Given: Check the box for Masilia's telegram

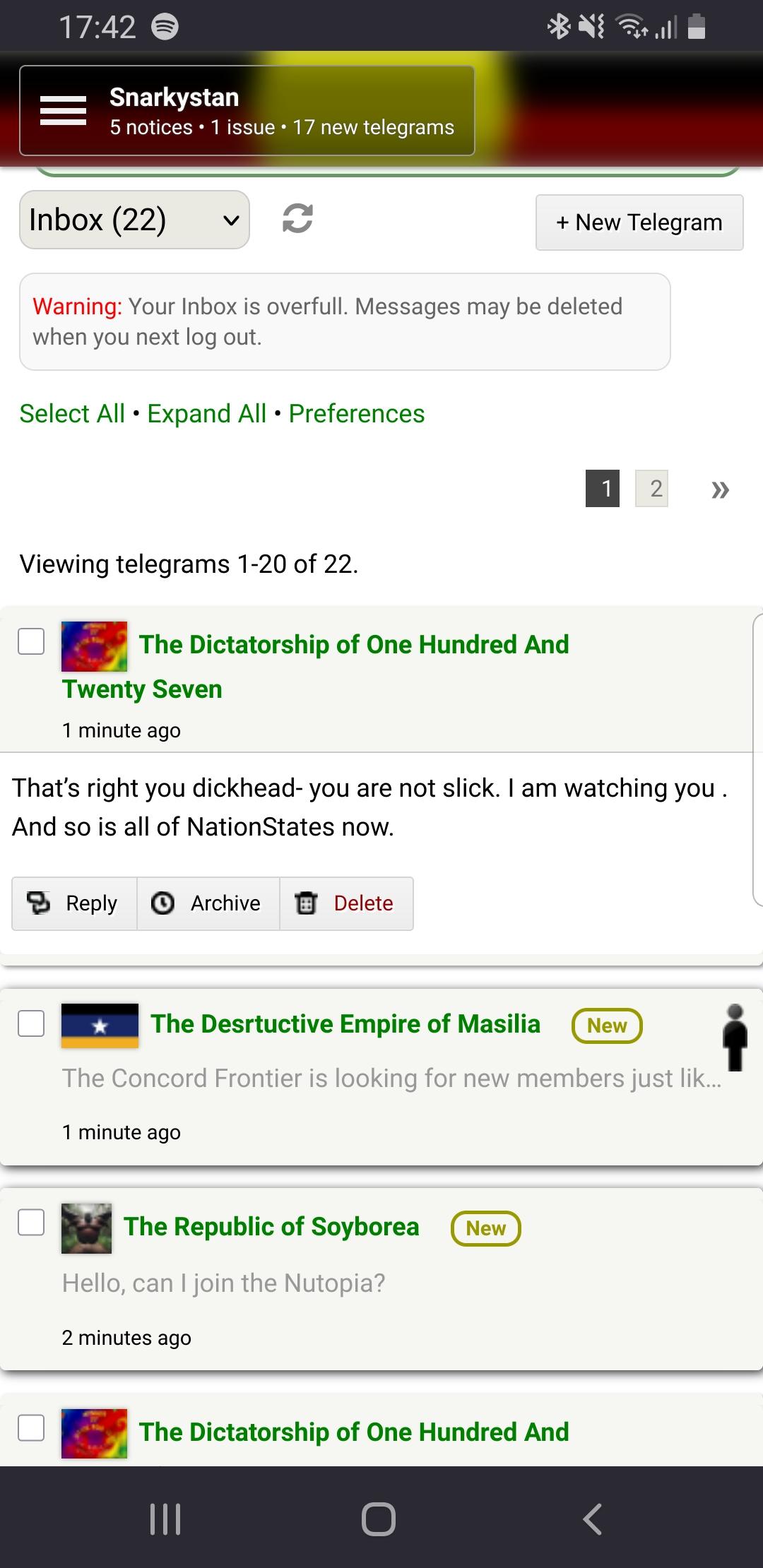Looking at the screenshot, I should click(31, 1023).
